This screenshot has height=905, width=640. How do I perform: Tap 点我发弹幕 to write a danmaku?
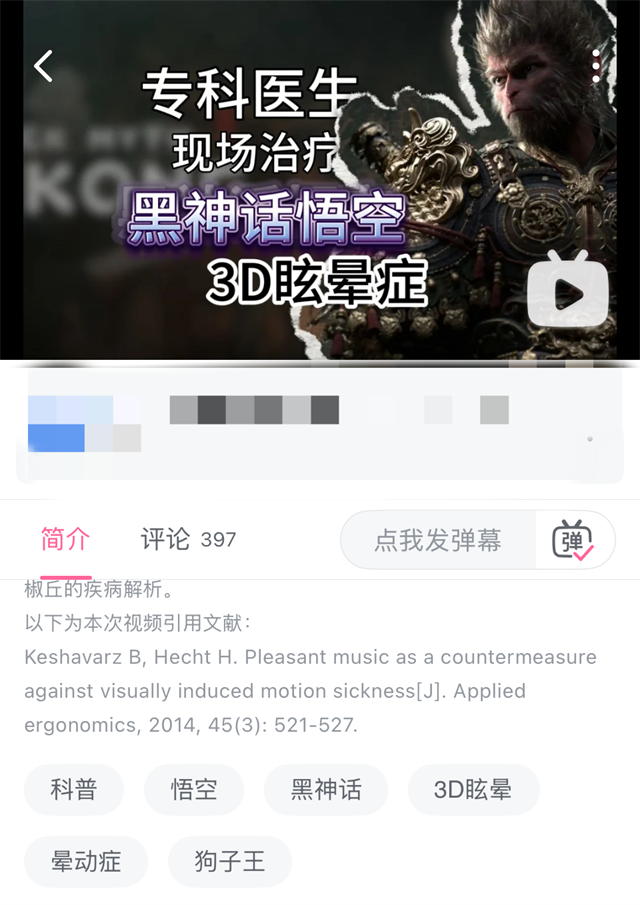438,540
